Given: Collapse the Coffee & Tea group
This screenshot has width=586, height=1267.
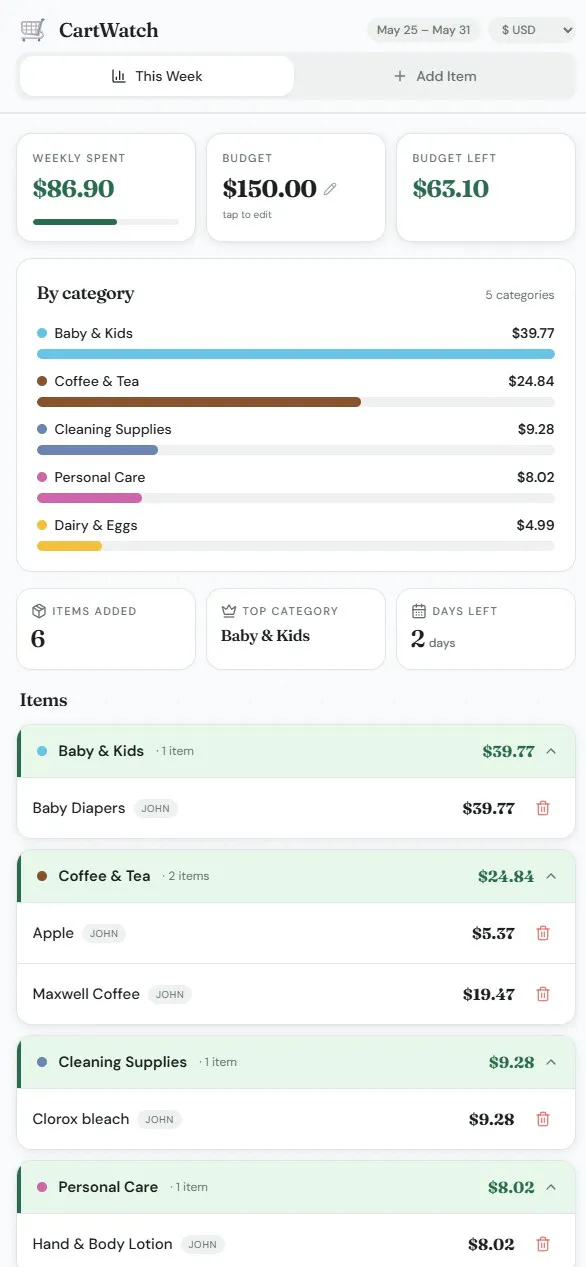Looking at the screenshot, I should pos(551,876).
